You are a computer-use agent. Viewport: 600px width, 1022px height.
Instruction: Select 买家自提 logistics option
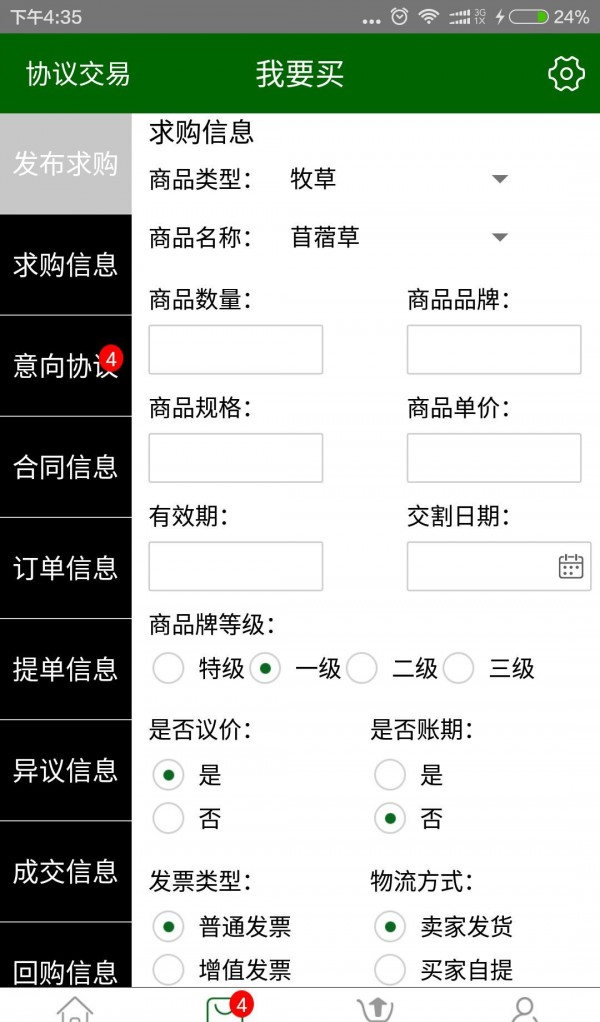click(x=390, y=969)
